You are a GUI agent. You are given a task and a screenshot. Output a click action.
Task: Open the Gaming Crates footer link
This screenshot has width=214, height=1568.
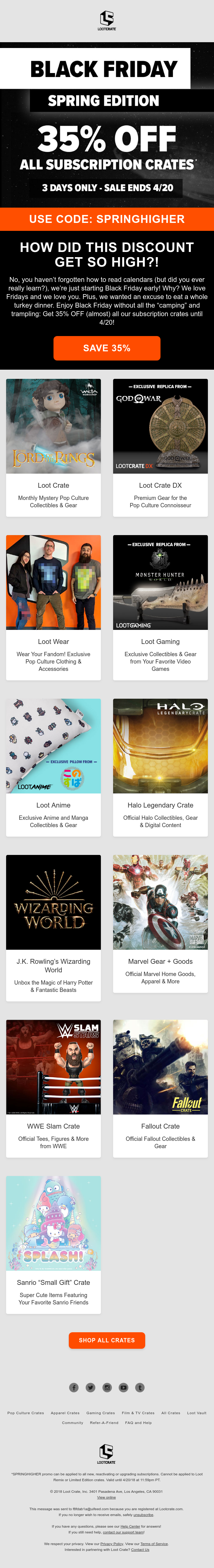click(x=100, y=1413)
